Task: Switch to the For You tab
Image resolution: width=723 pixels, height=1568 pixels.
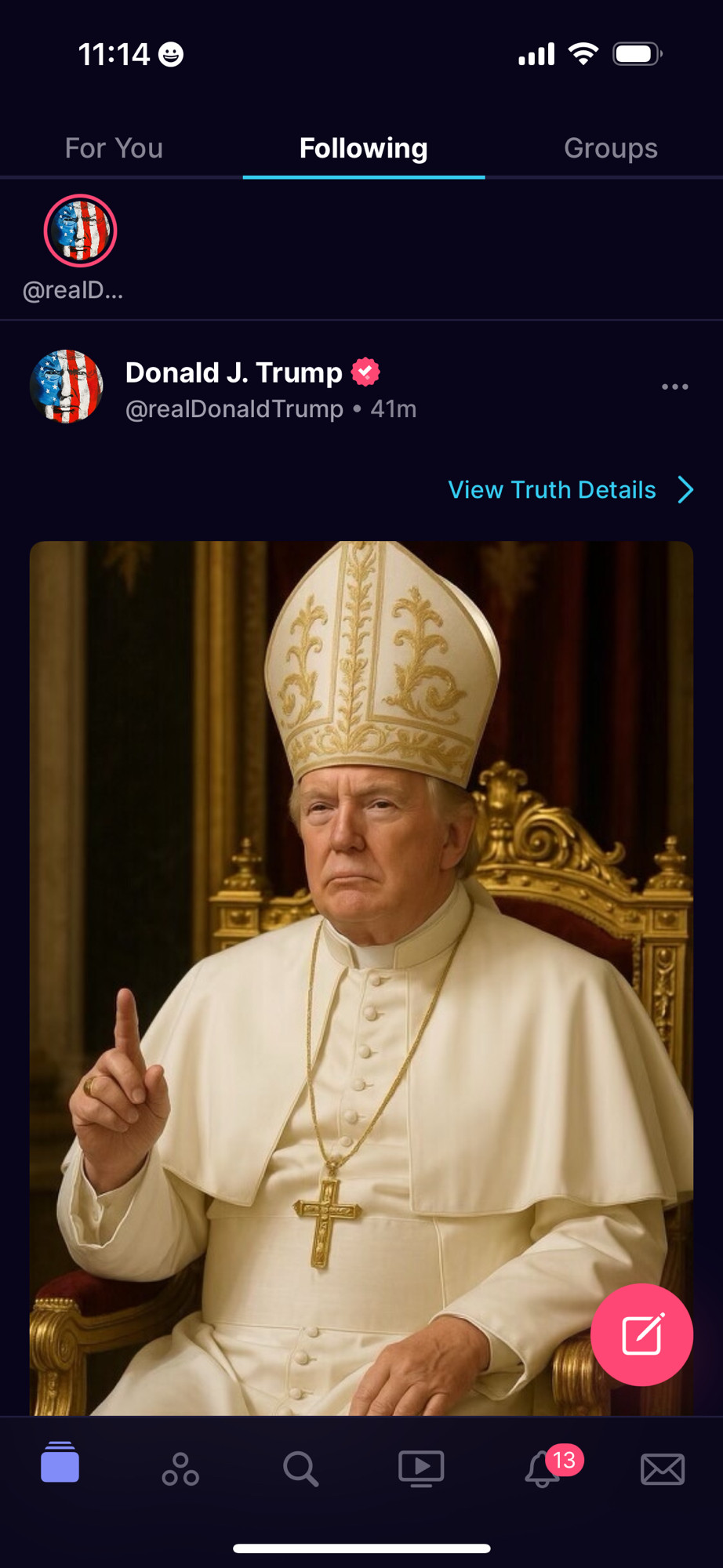Action: (114, 148)
